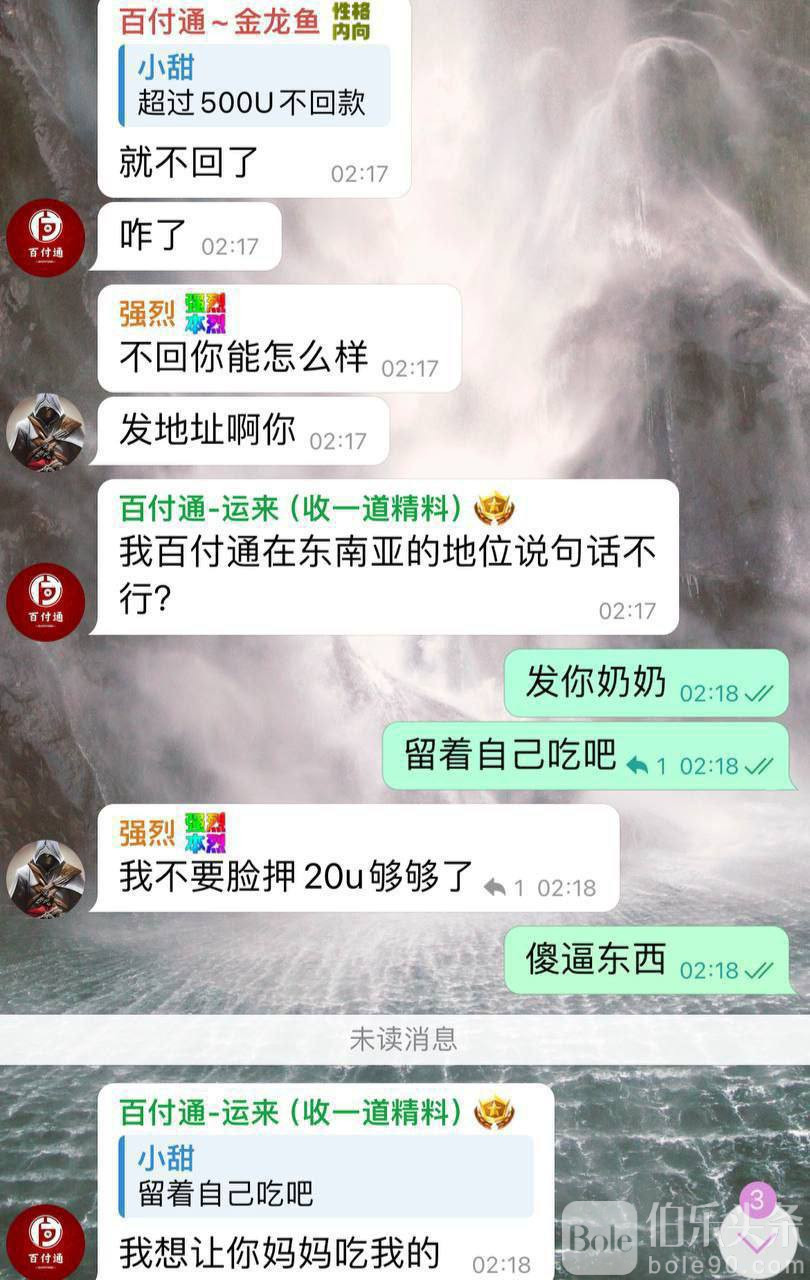The width and height of the screenshot is (810, 1280).
Task: Open the avatar next to "发地址啊你"
Action: coord(45,431)
